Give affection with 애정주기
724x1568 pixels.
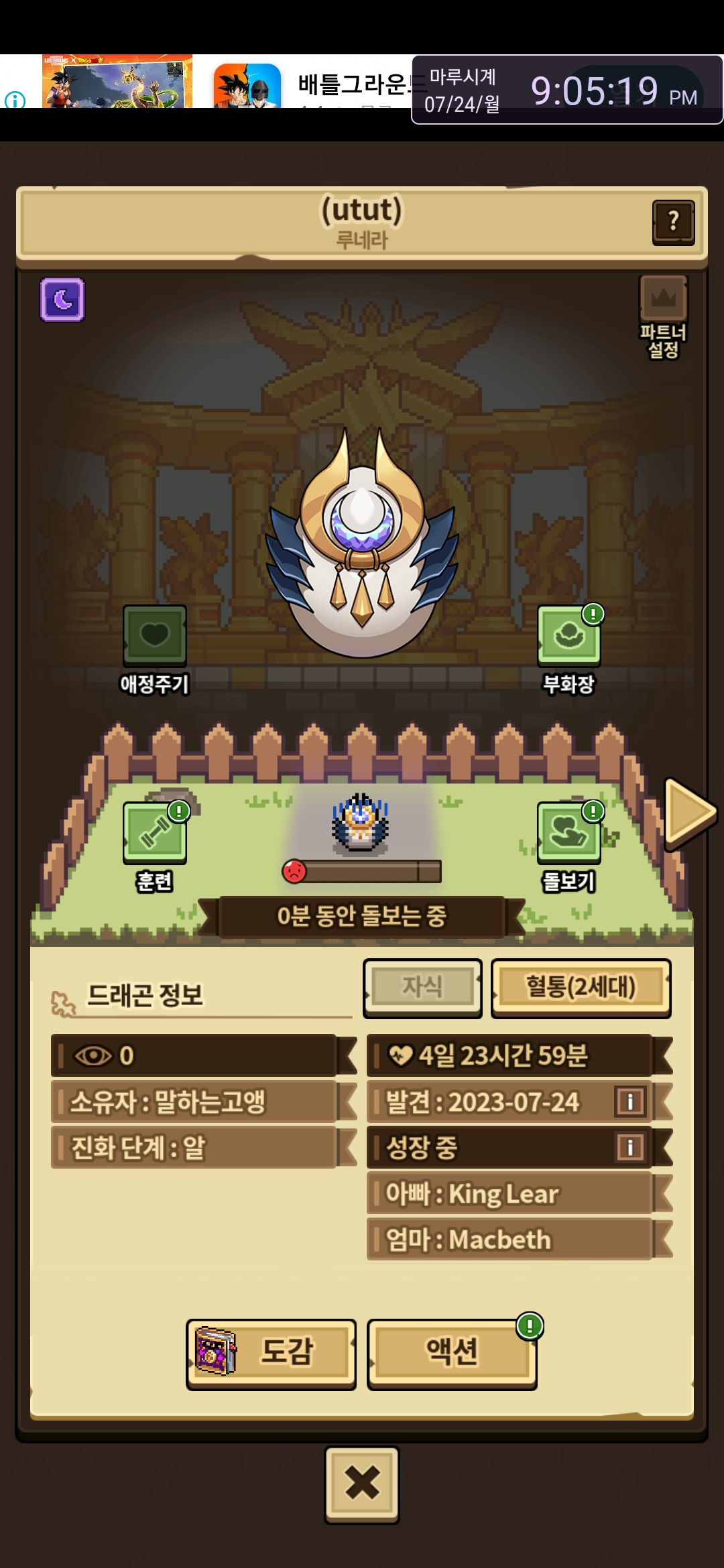tap(155, 637)
